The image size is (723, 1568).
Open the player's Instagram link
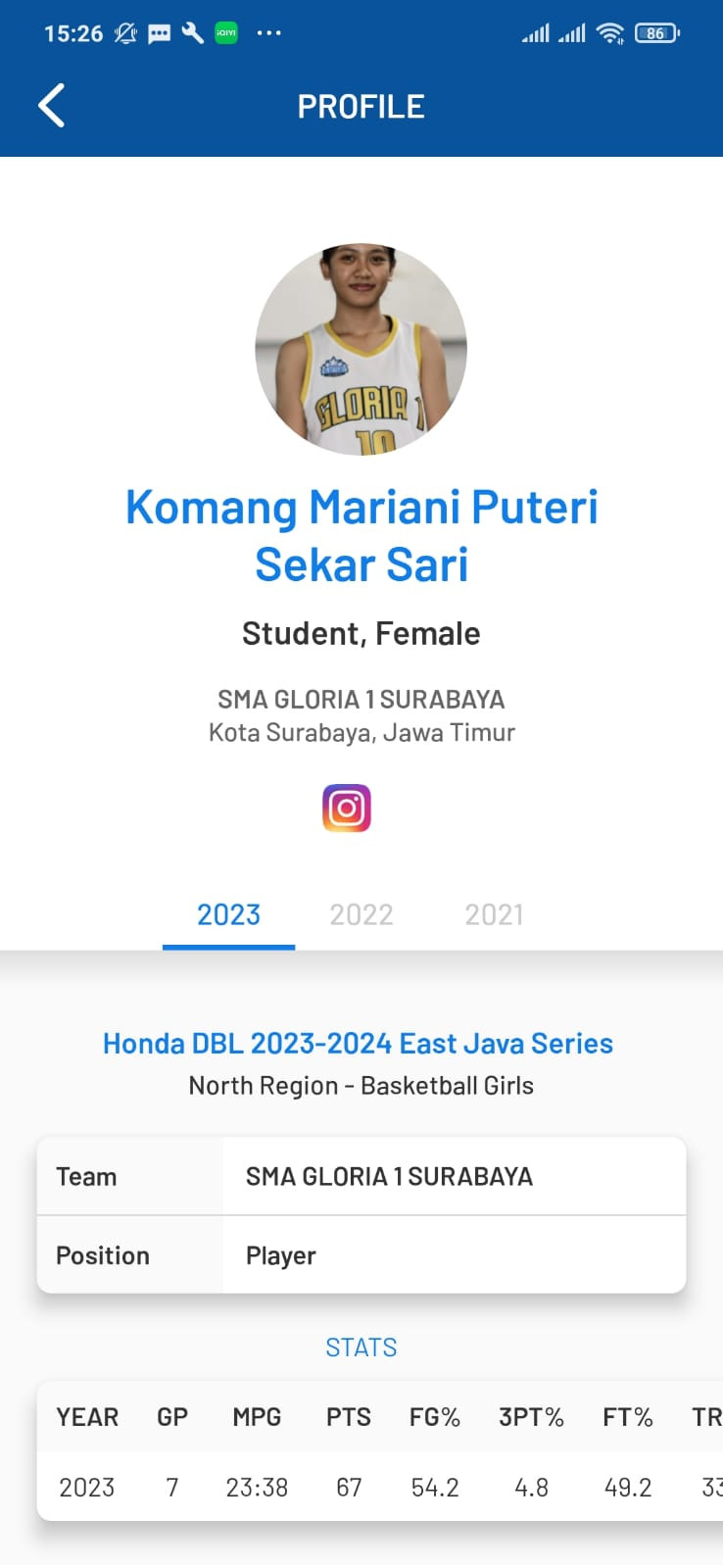347,808
